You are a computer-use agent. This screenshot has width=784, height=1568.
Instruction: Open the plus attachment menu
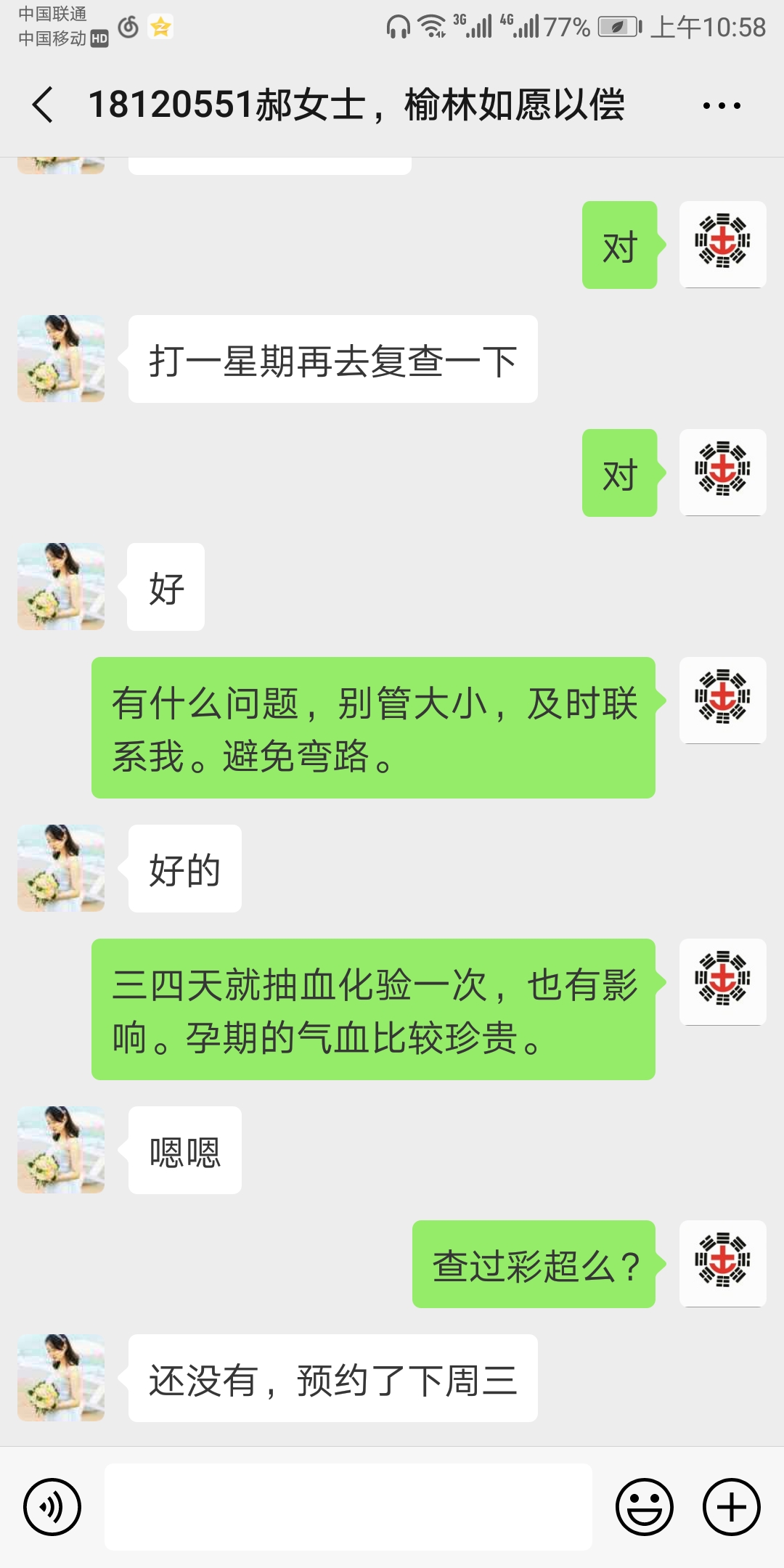tap(732, 1507)
